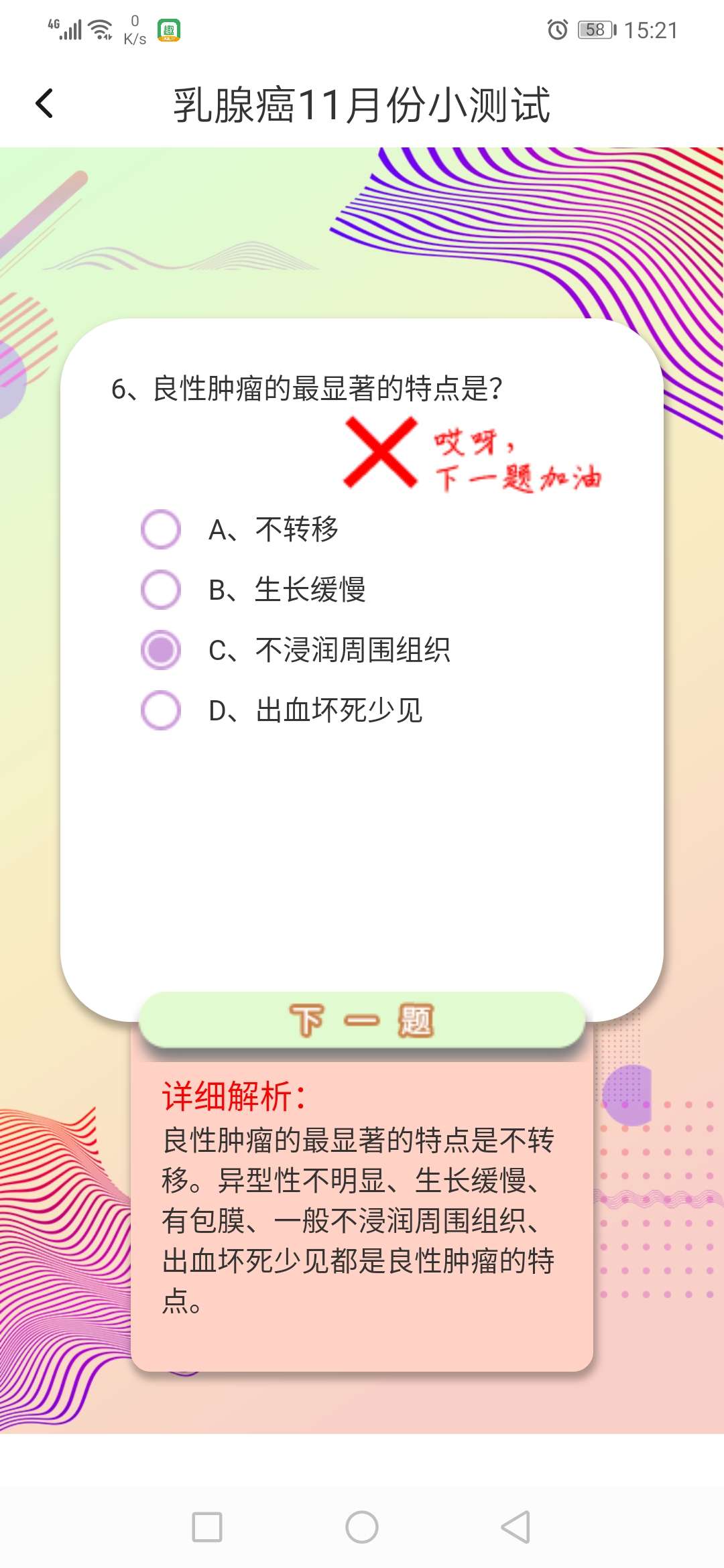Tap the 下一题 next question button
Viewport: 724px width, 1568px height.
point(362,1021)
